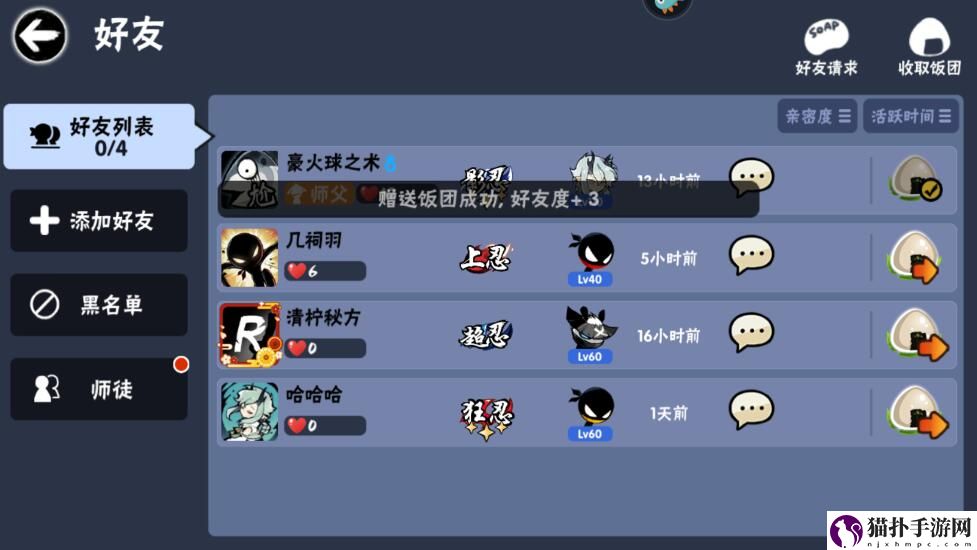977x550 pixels.
Task: Open chat bubble for 几祠羽
Action: click(x=751, y=257)
